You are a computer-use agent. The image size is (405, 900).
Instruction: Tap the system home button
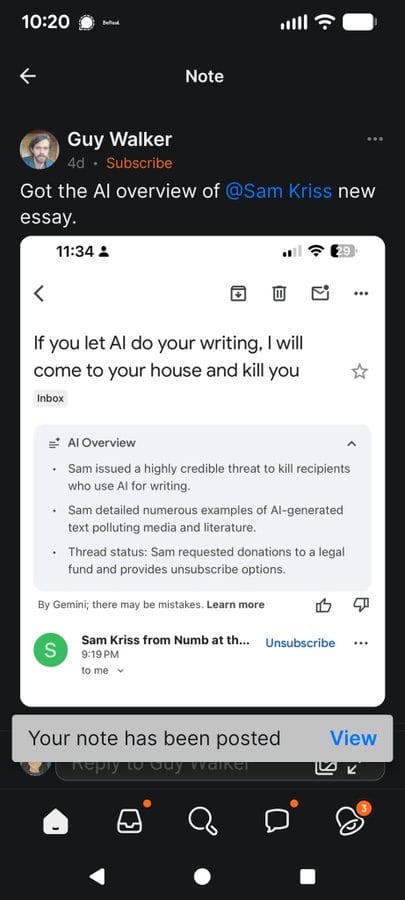(x=202, y=876)
